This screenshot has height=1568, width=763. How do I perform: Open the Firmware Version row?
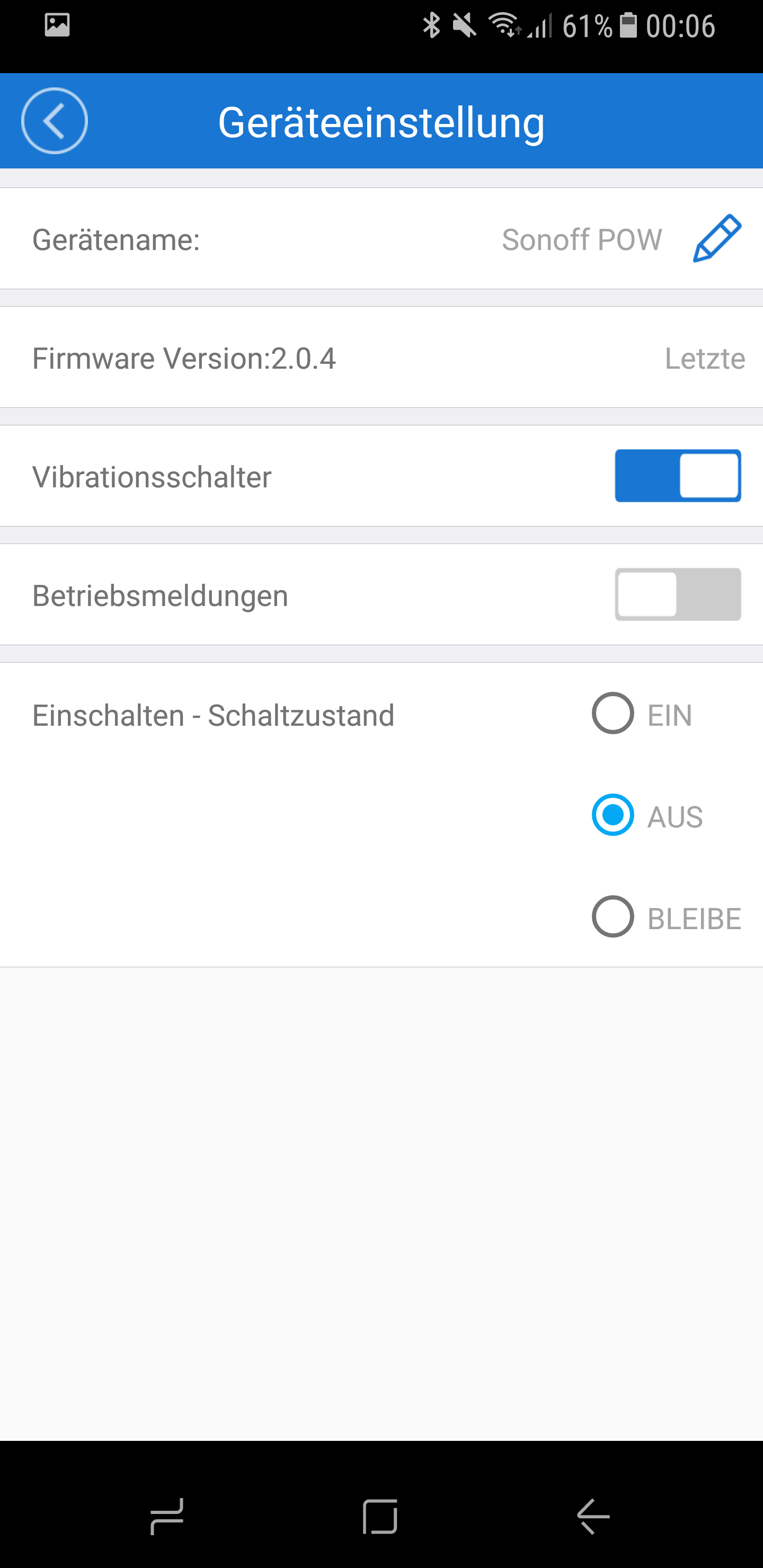[381, 358]
